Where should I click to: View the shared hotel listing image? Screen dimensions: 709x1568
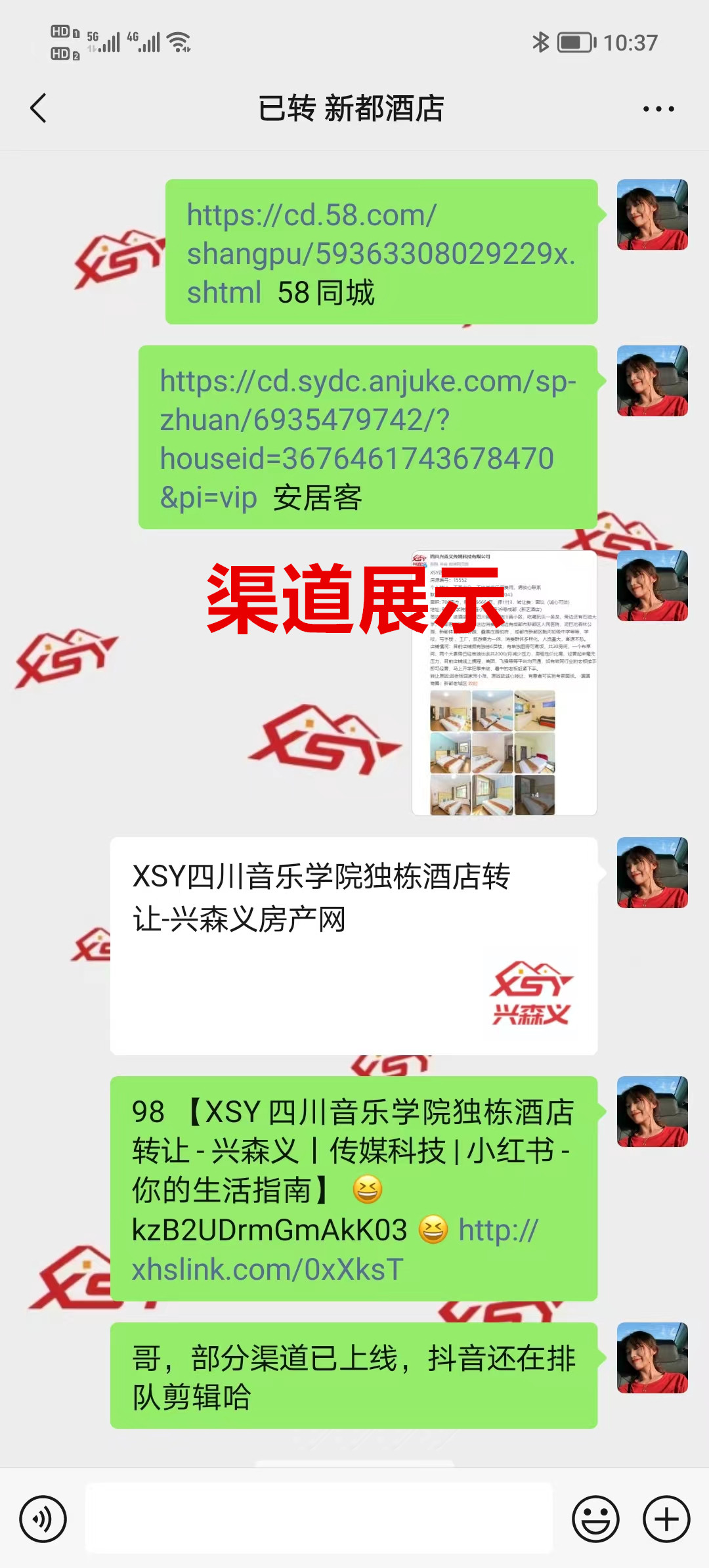click(504, 683)
